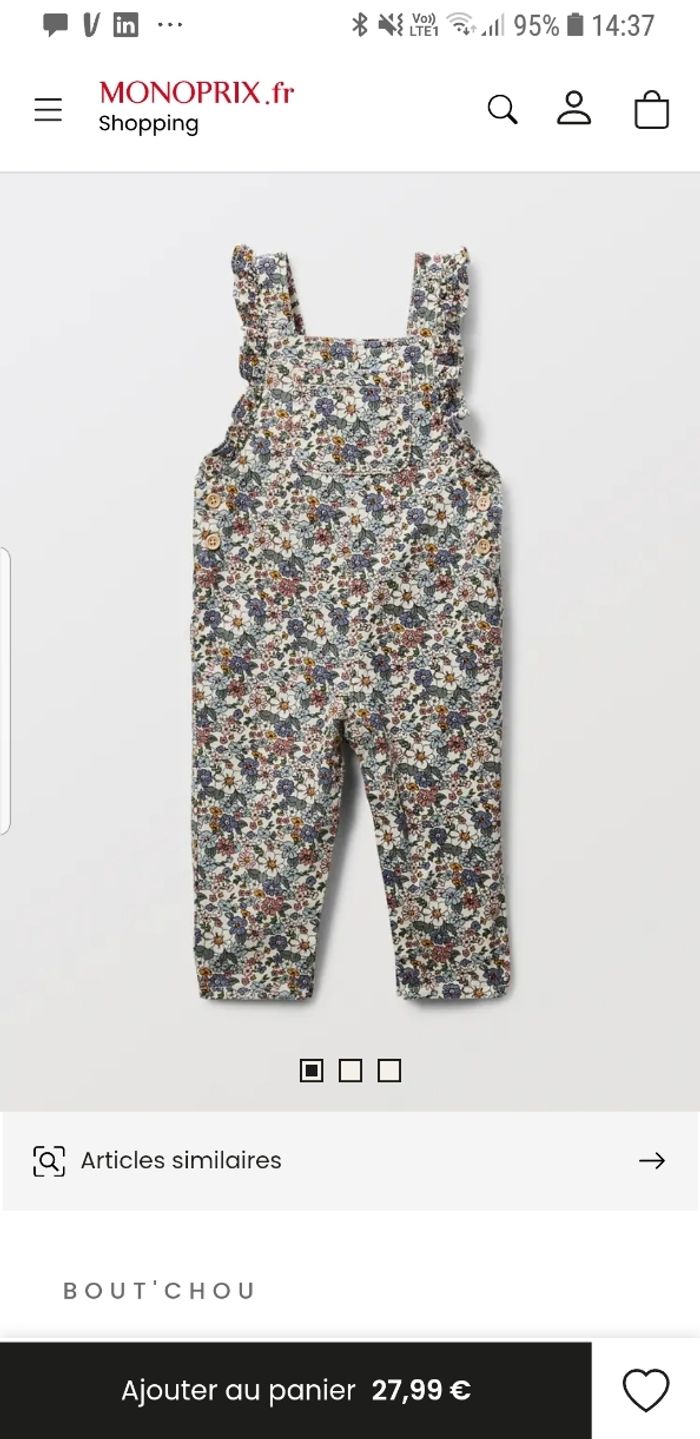Select the second image indicator square
The width and height of the screenshot is (700, 1439).
pos(350,1070)
